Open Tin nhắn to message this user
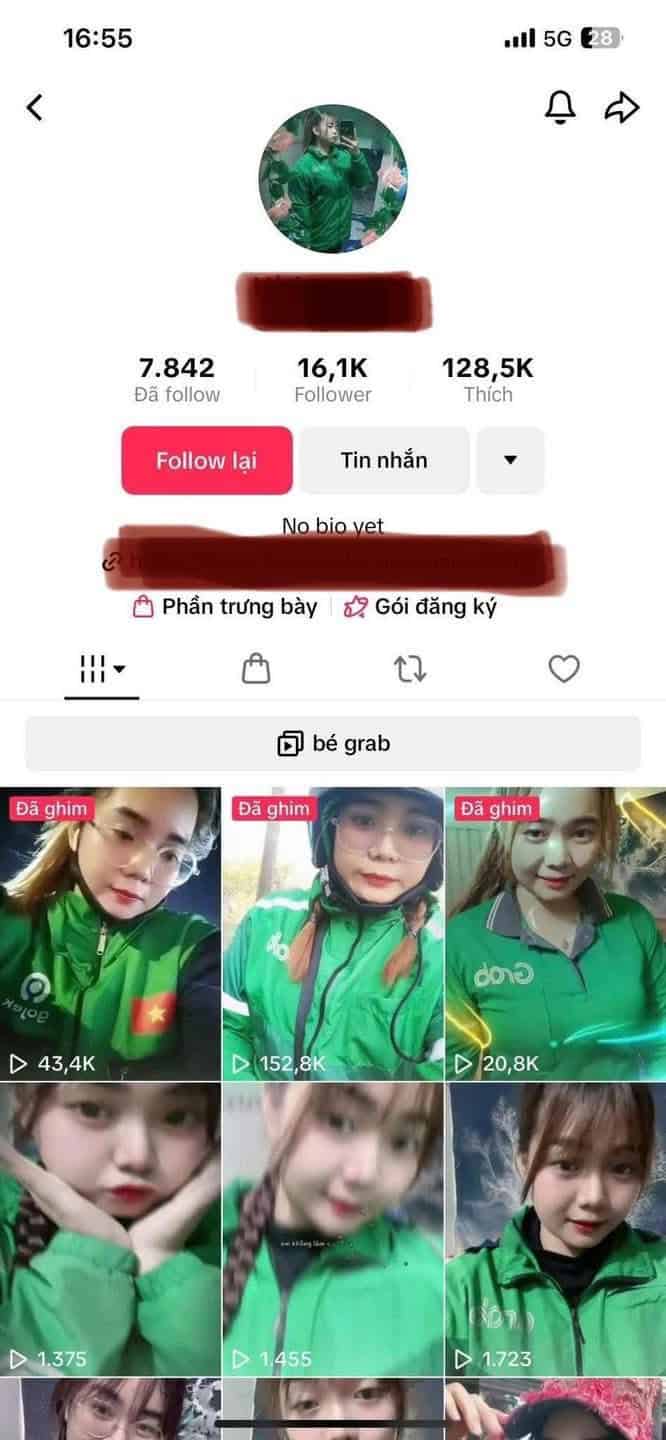 point(384,460)
